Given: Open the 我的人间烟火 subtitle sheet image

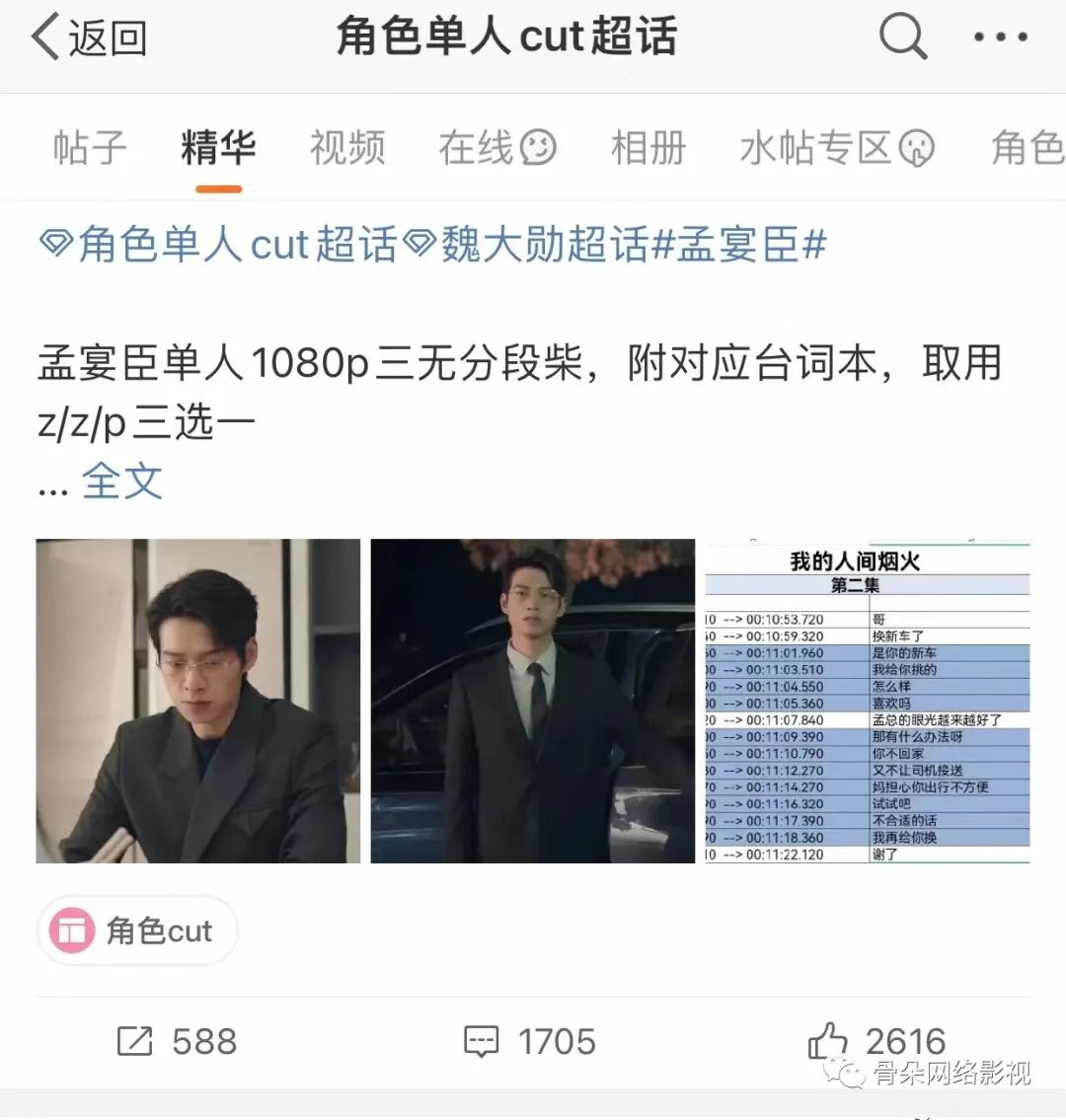Looking at the screenshot, I should 868,701.
